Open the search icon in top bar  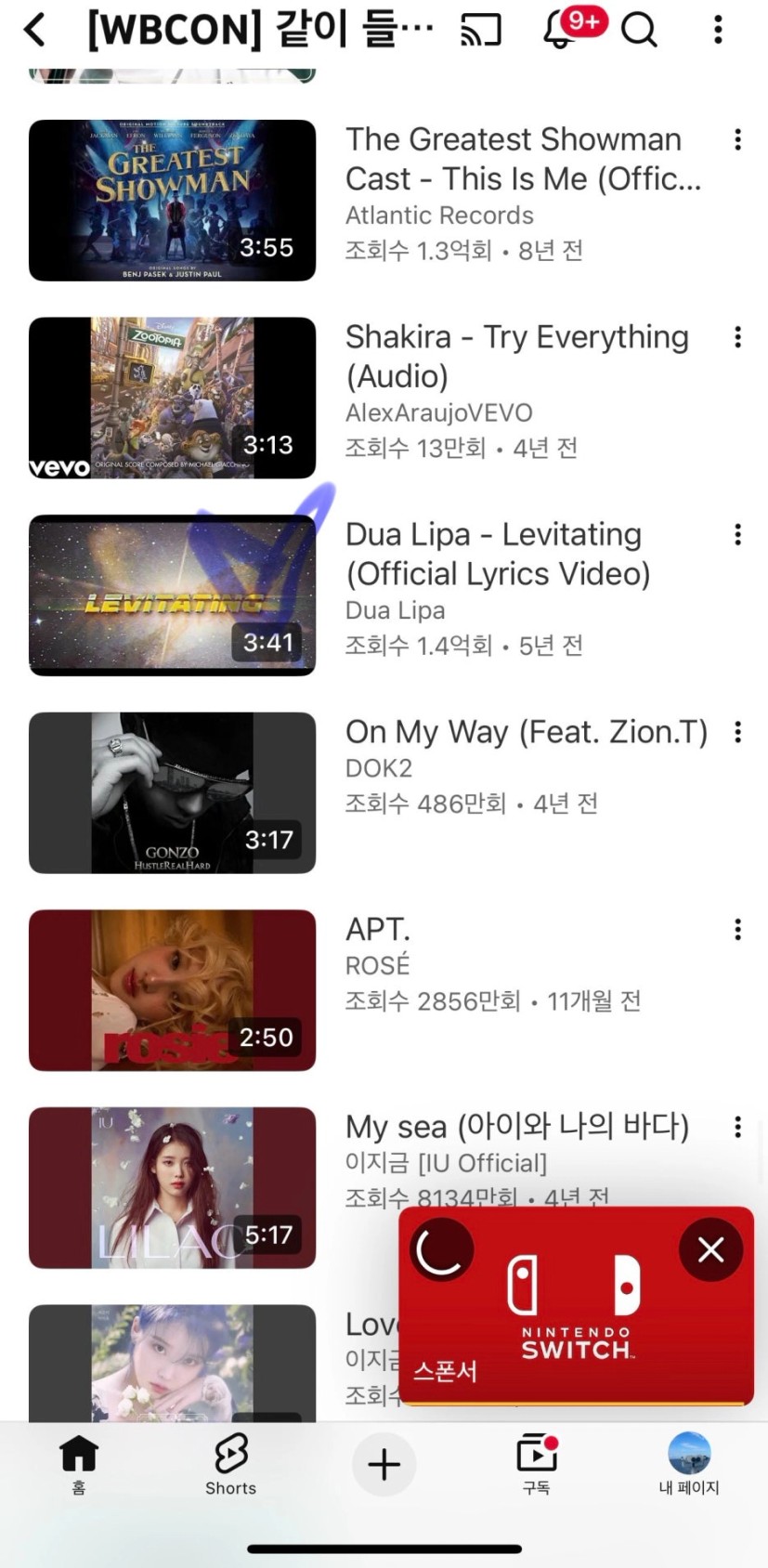pos(639,30)
